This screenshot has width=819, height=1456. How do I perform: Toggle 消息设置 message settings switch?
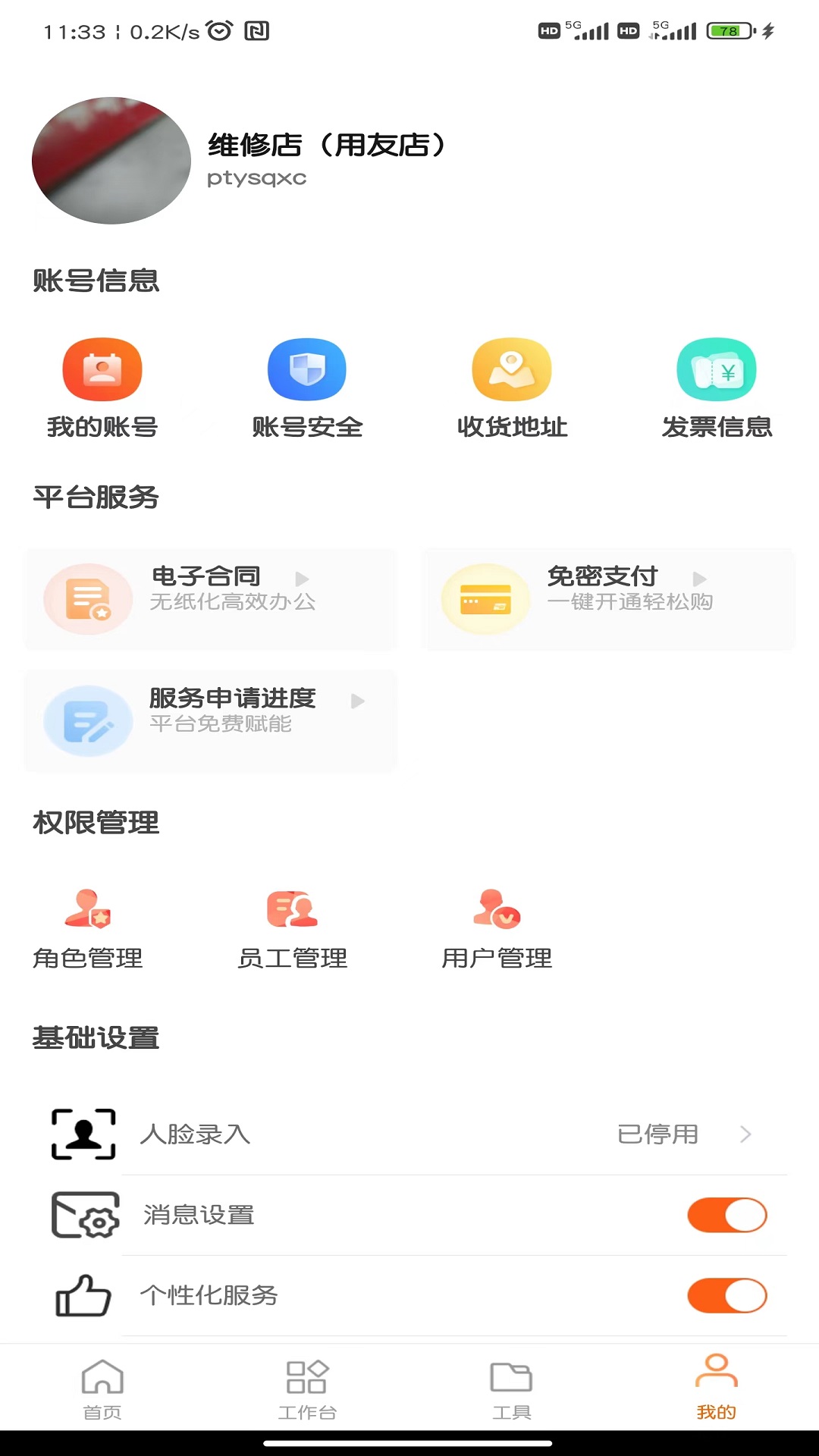727,1214
